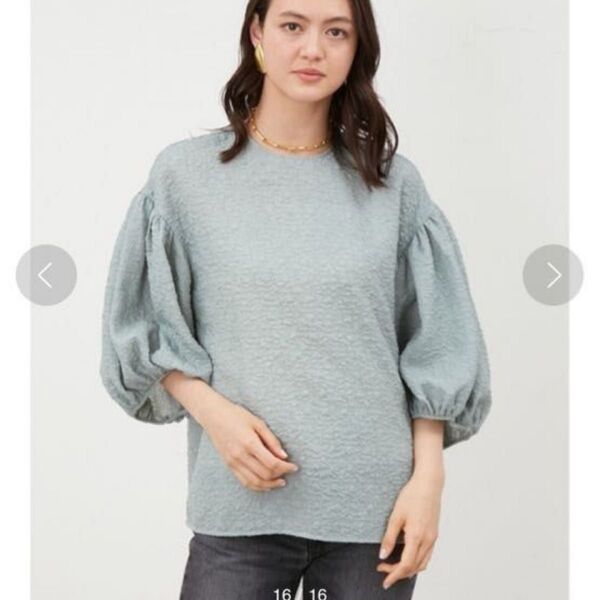Go to the previous product photo
Image resolution: width=600 pixels, height=600 pixels.
pos(46,275)
